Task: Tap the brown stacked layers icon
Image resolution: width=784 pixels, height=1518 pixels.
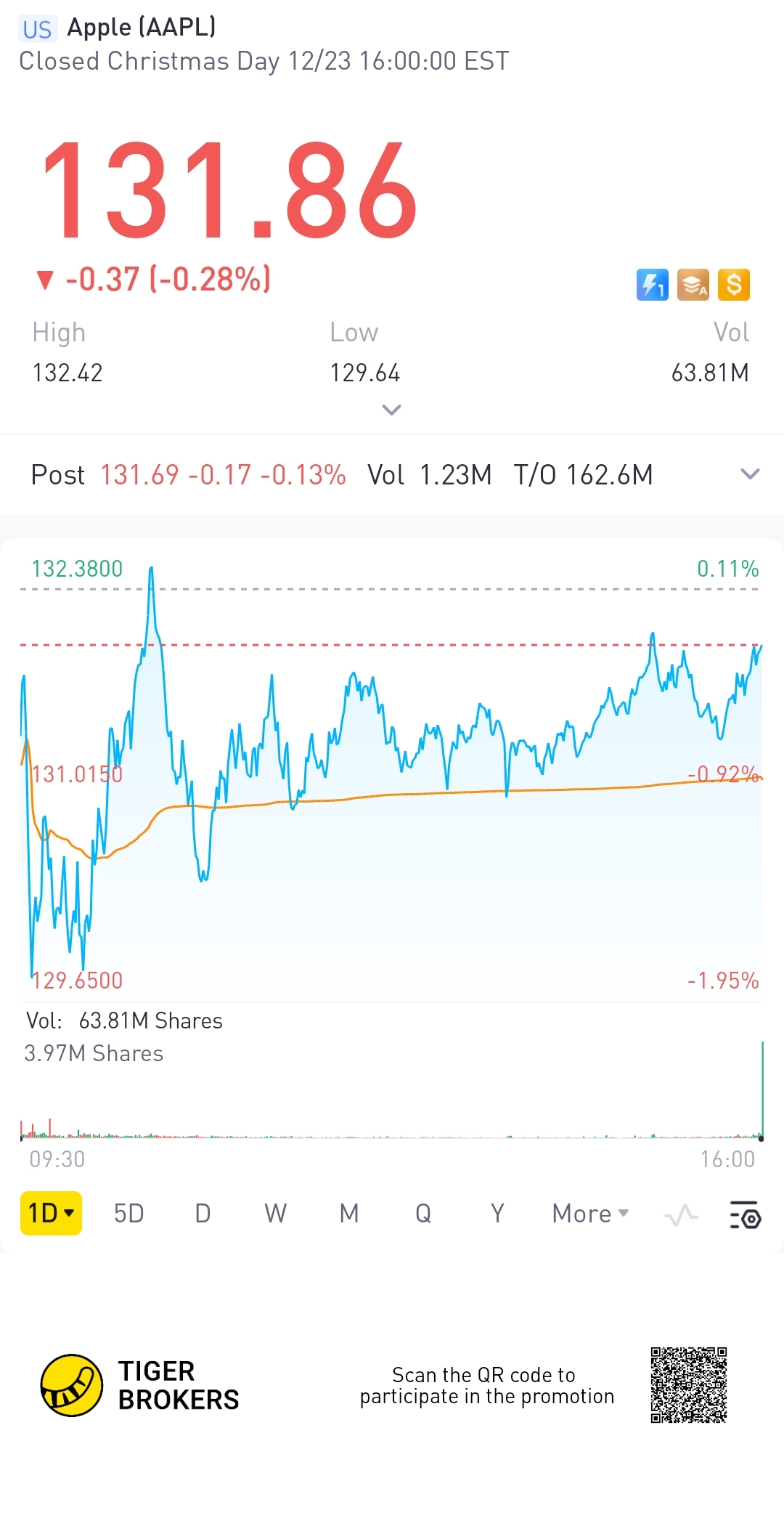Action: pyautogui.click(x=693, y=285)
